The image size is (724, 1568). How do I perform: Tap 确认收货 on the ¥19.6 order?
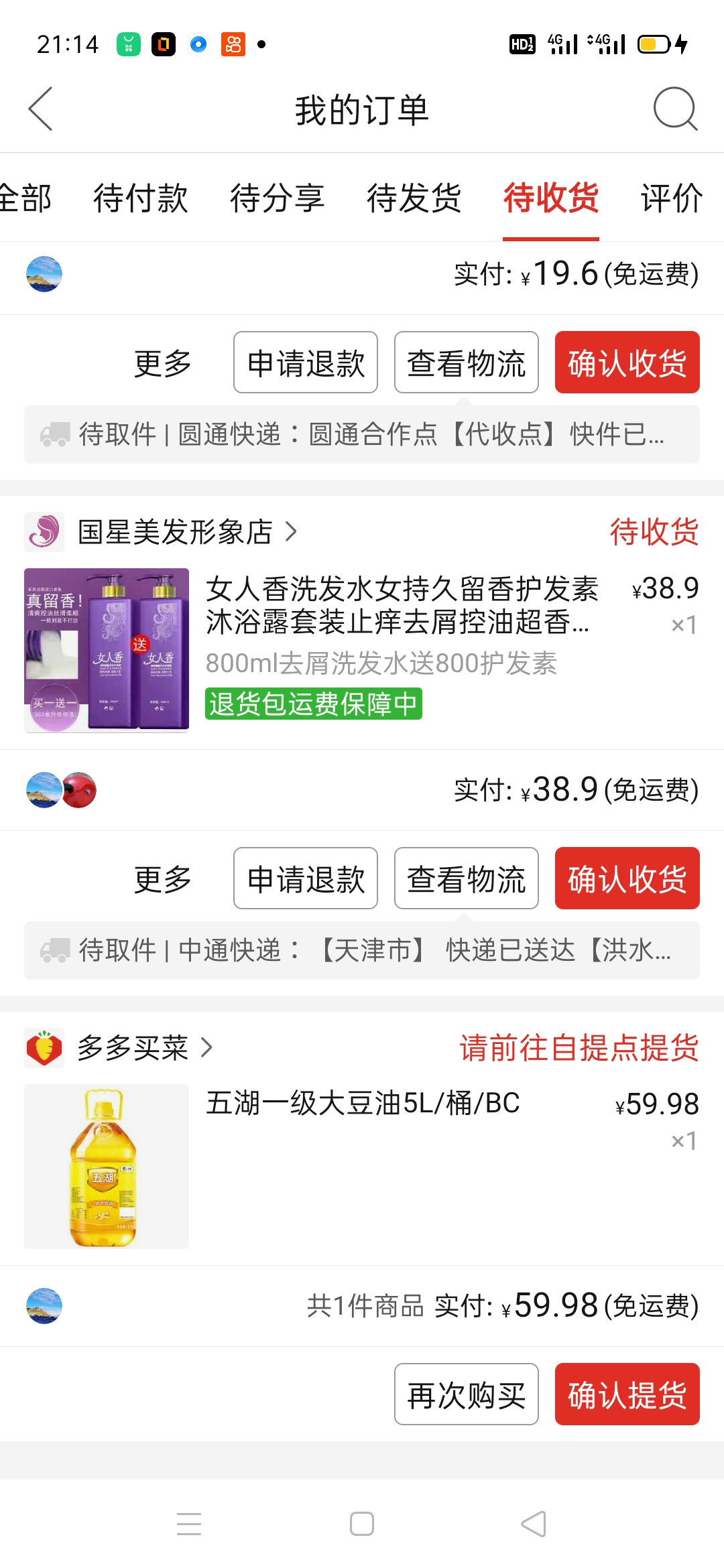[627, 363]
